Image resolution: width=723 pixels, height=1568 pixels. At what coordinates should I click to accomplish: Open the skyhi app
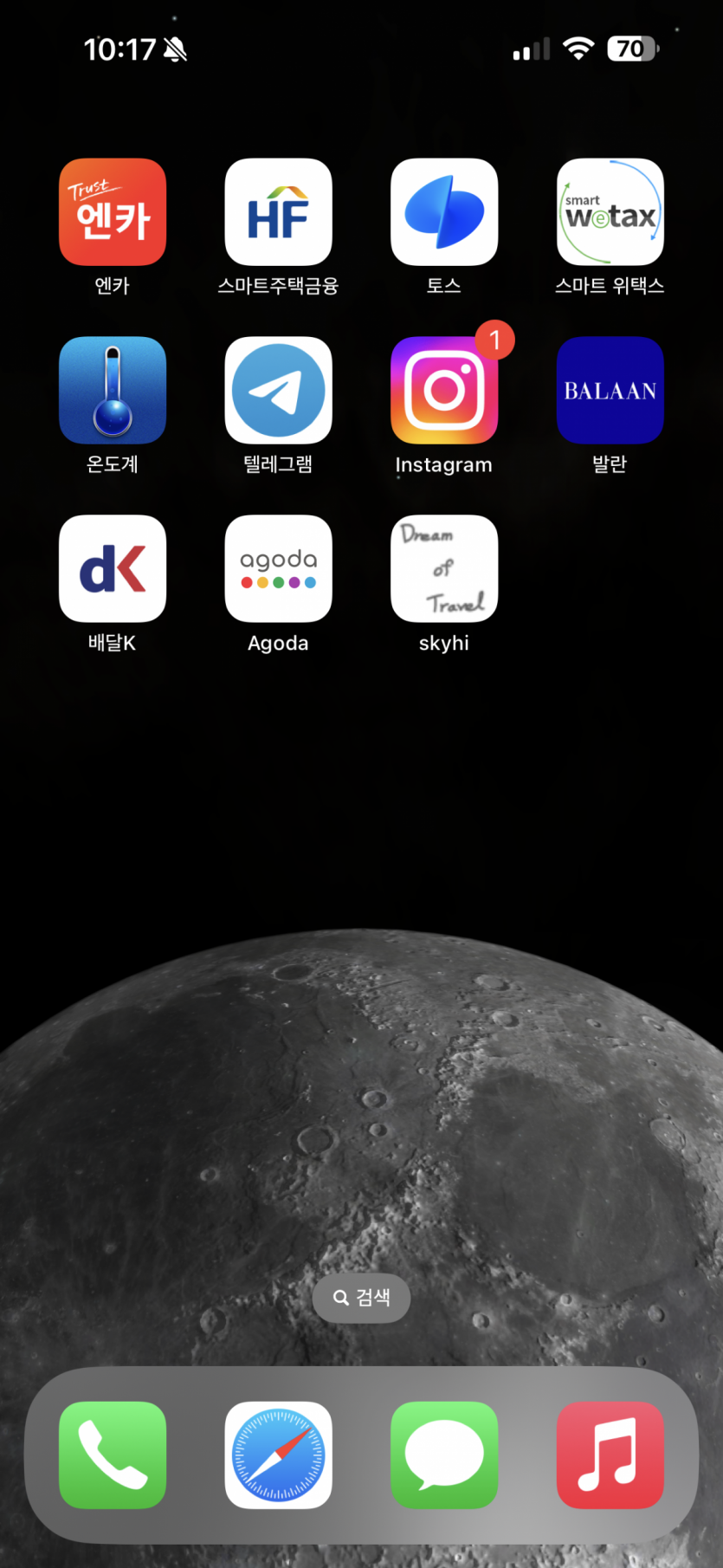[444, 569]
